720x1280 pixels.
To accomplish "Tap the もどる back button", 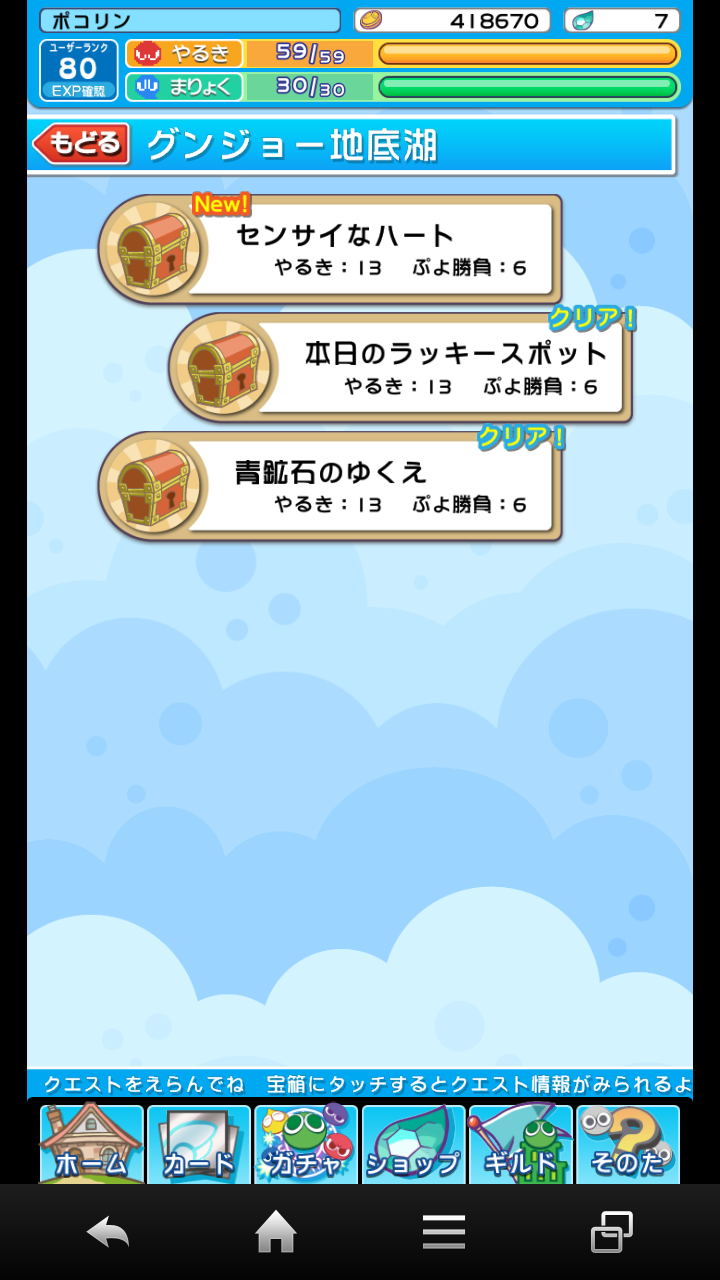I will click(x=82, y=145).
